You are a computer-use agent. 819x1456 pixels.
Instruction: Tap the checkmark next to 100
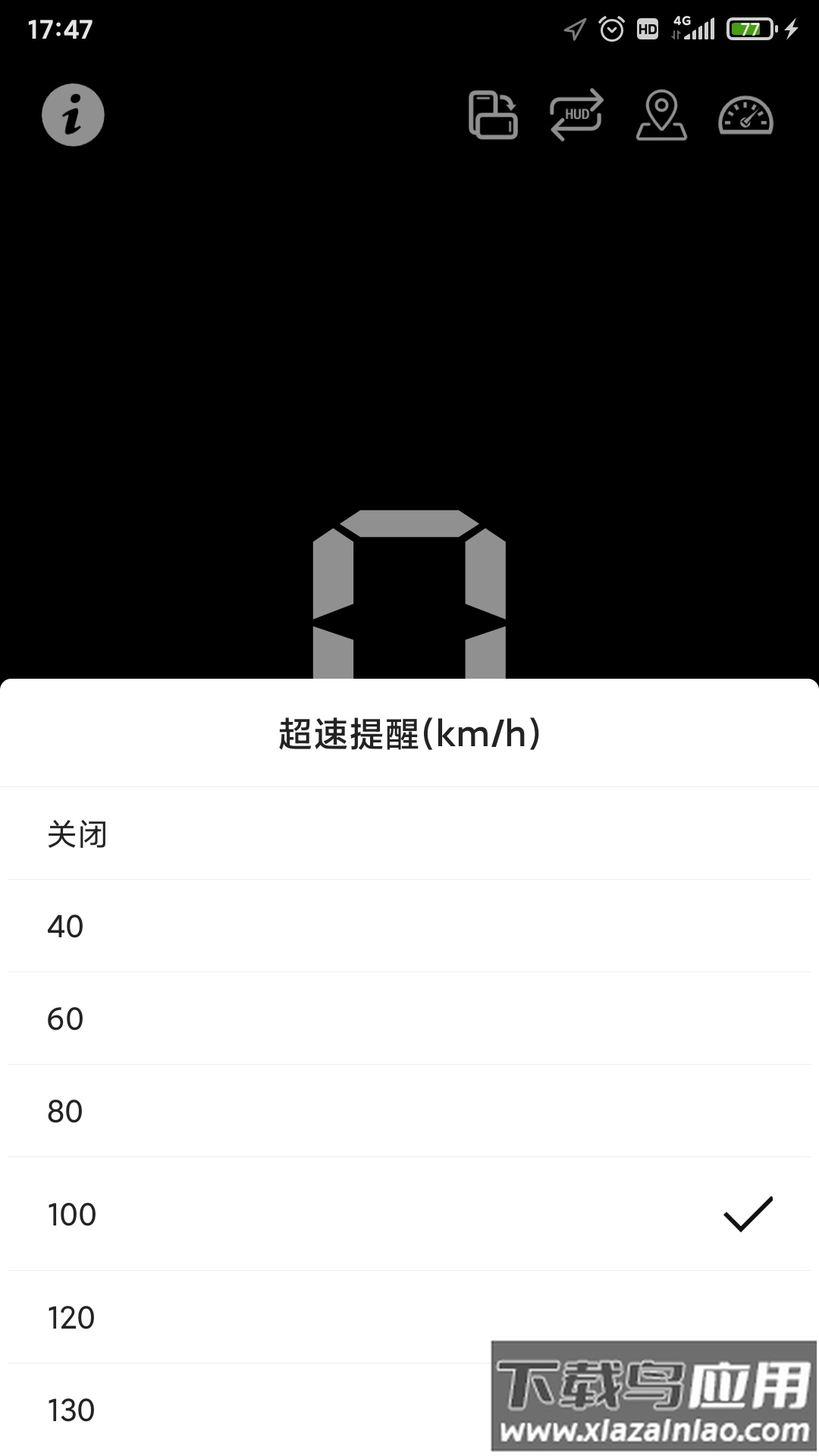(747, 1213)
